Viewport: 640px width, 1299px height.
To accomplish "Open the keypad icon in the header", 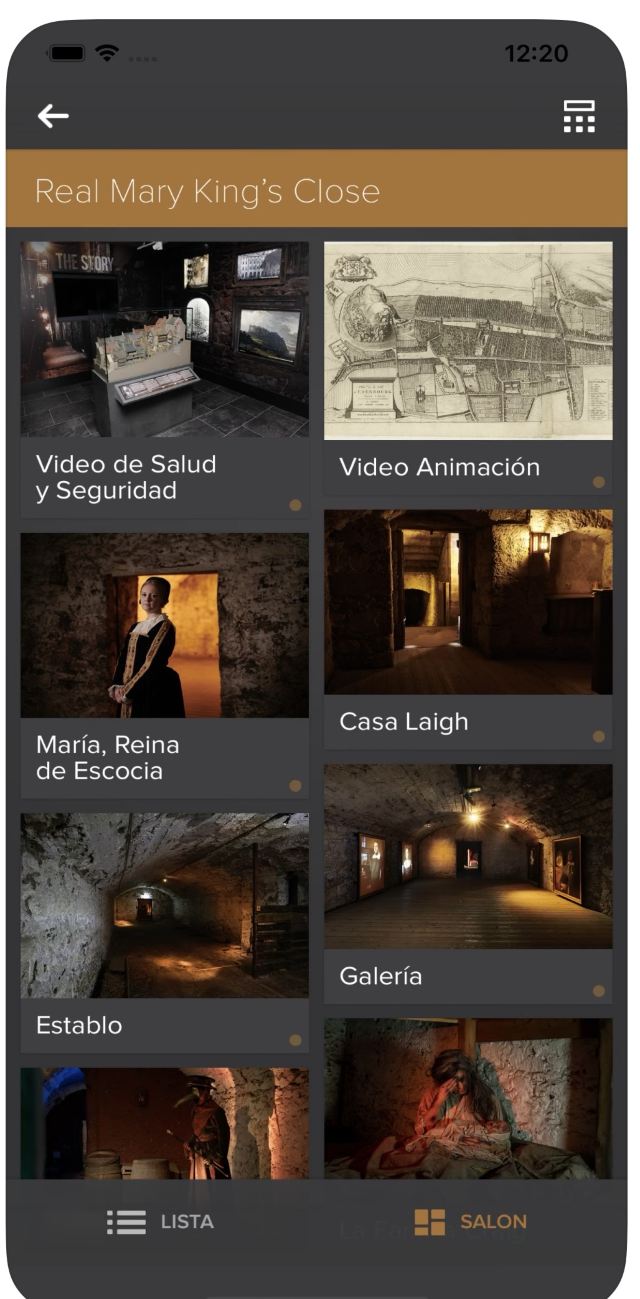I will coord(579,117).
